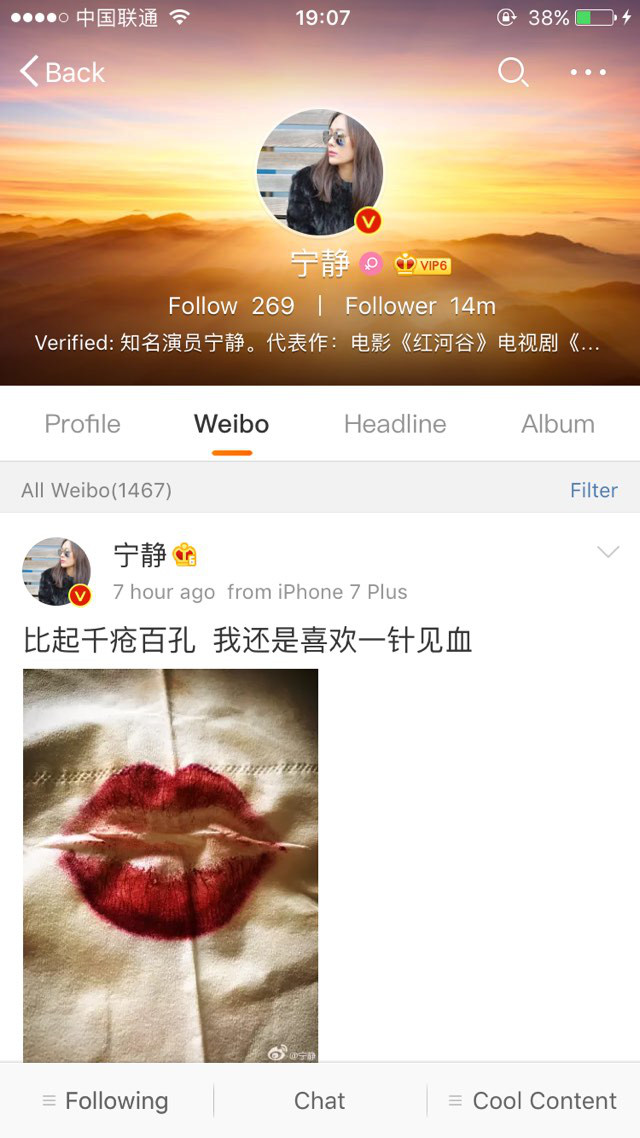
Task: Switch to the Profile tab
Action: pos(82,424)
